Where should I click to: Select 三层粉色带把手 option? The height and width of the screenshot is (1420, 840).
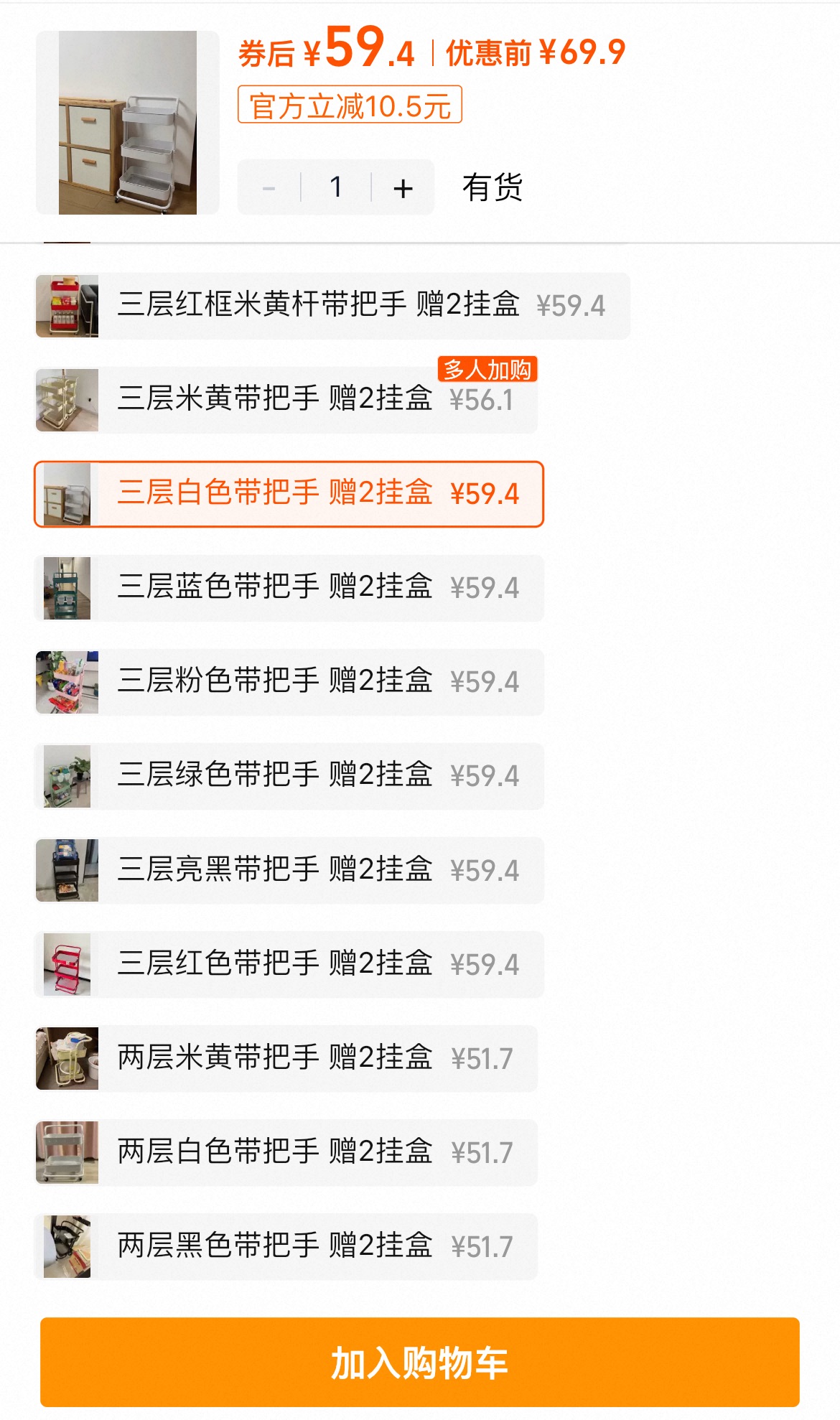289,682
